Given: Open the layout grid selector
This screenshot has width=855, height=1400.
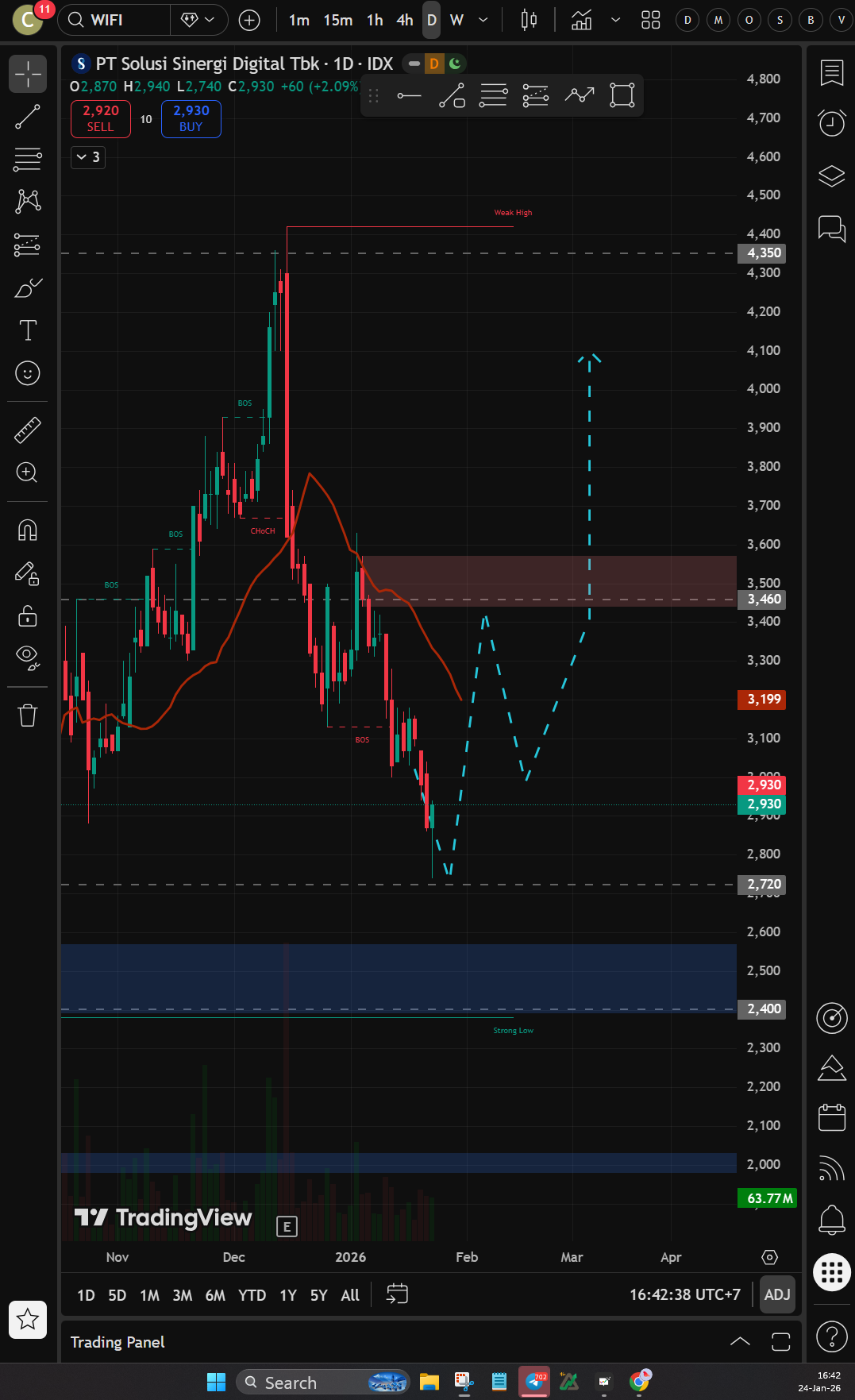Looking at the screenshot, I should 651,20.
